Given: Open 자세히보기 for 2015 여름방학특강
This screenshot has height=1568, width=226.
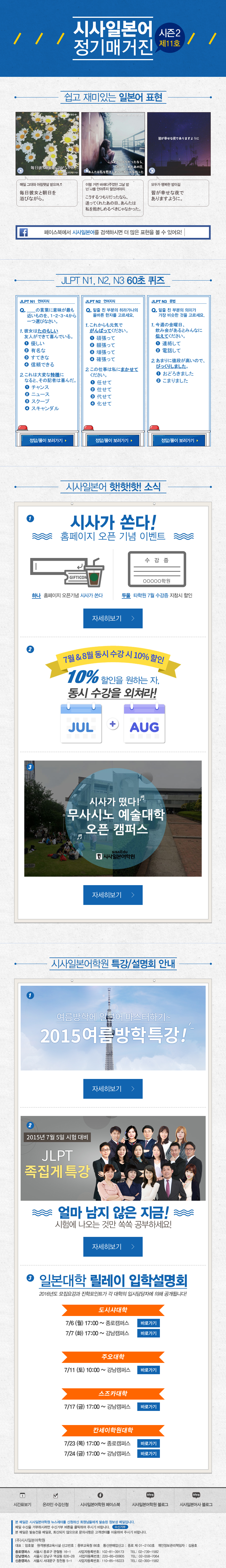Looking at the screenshot, I should 113,1088.
